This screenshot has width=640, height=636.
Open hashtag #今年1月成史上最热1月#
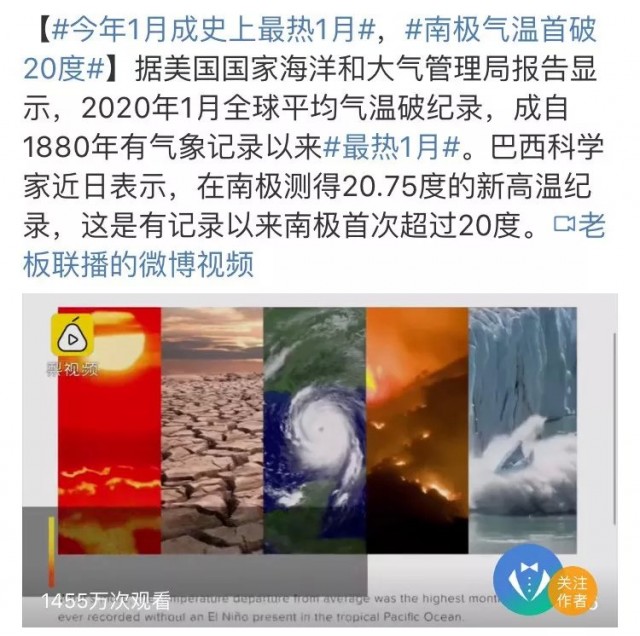click(195, 30)
